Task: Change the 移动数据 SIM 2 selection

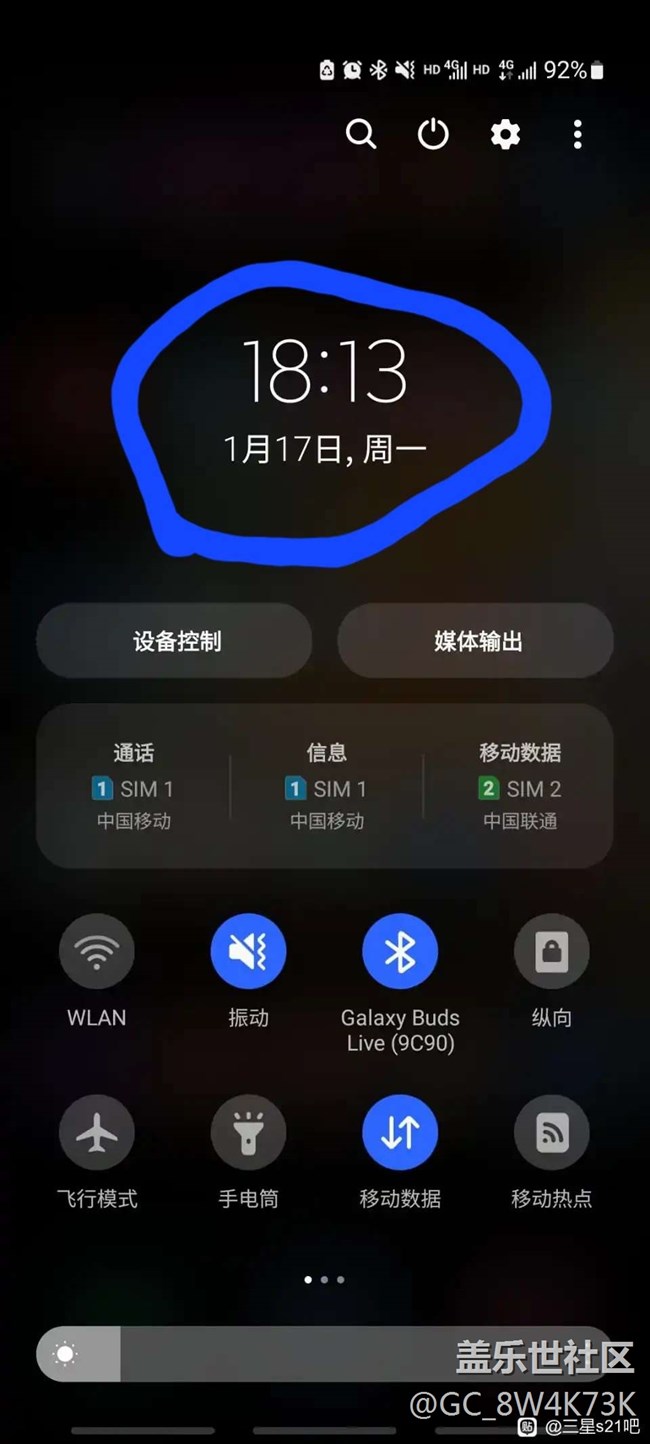Action: (520, 788)
